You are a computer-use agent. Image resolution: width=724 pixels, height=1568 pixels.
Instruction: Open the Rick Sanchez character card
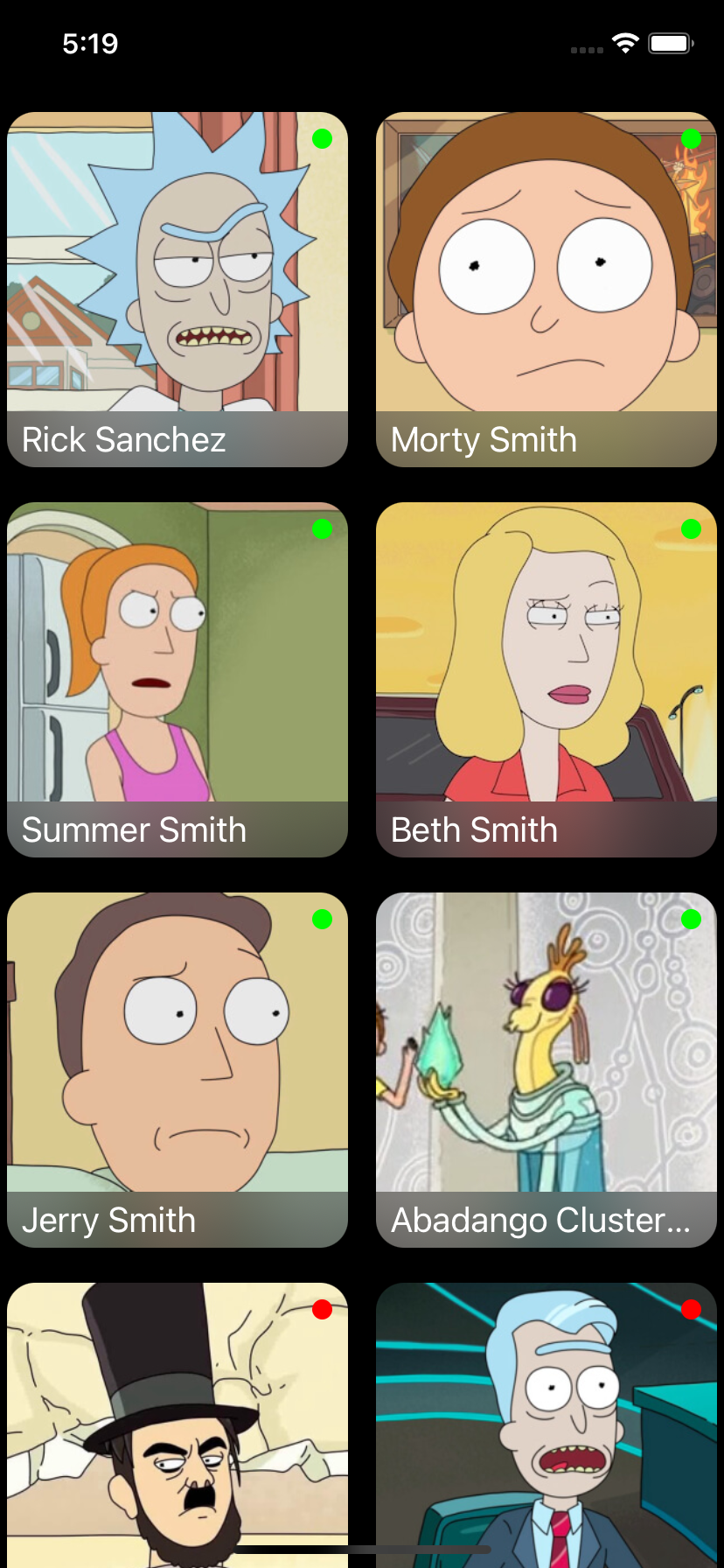[178, 290]
